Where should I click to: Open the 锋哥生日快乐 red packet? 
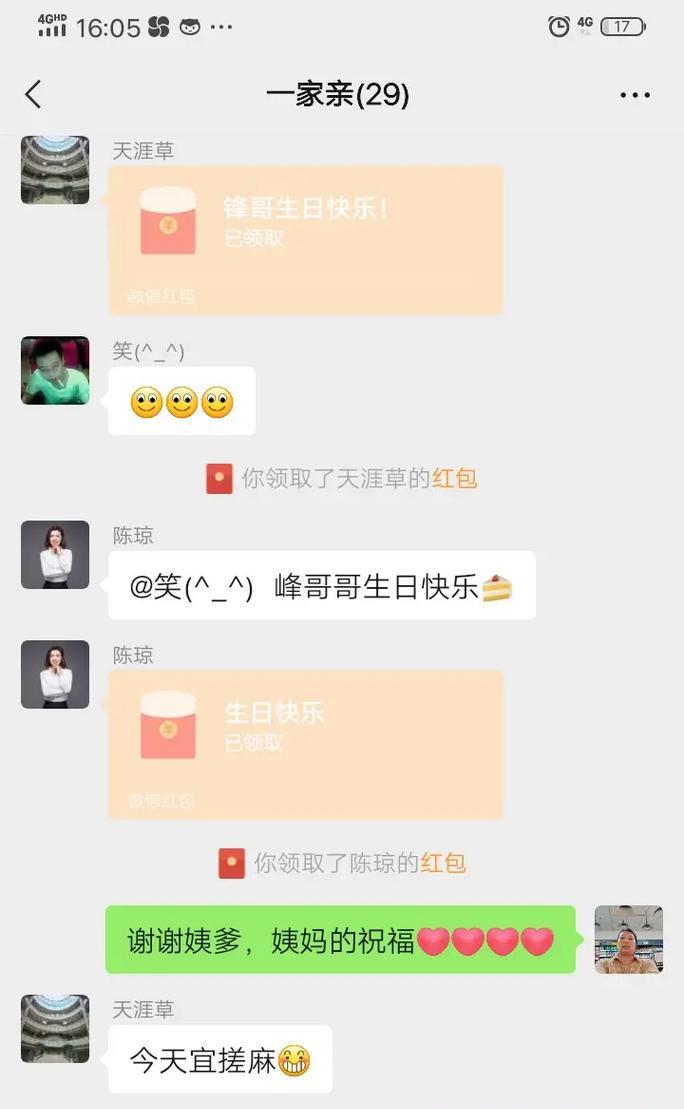tap(305, 239)
